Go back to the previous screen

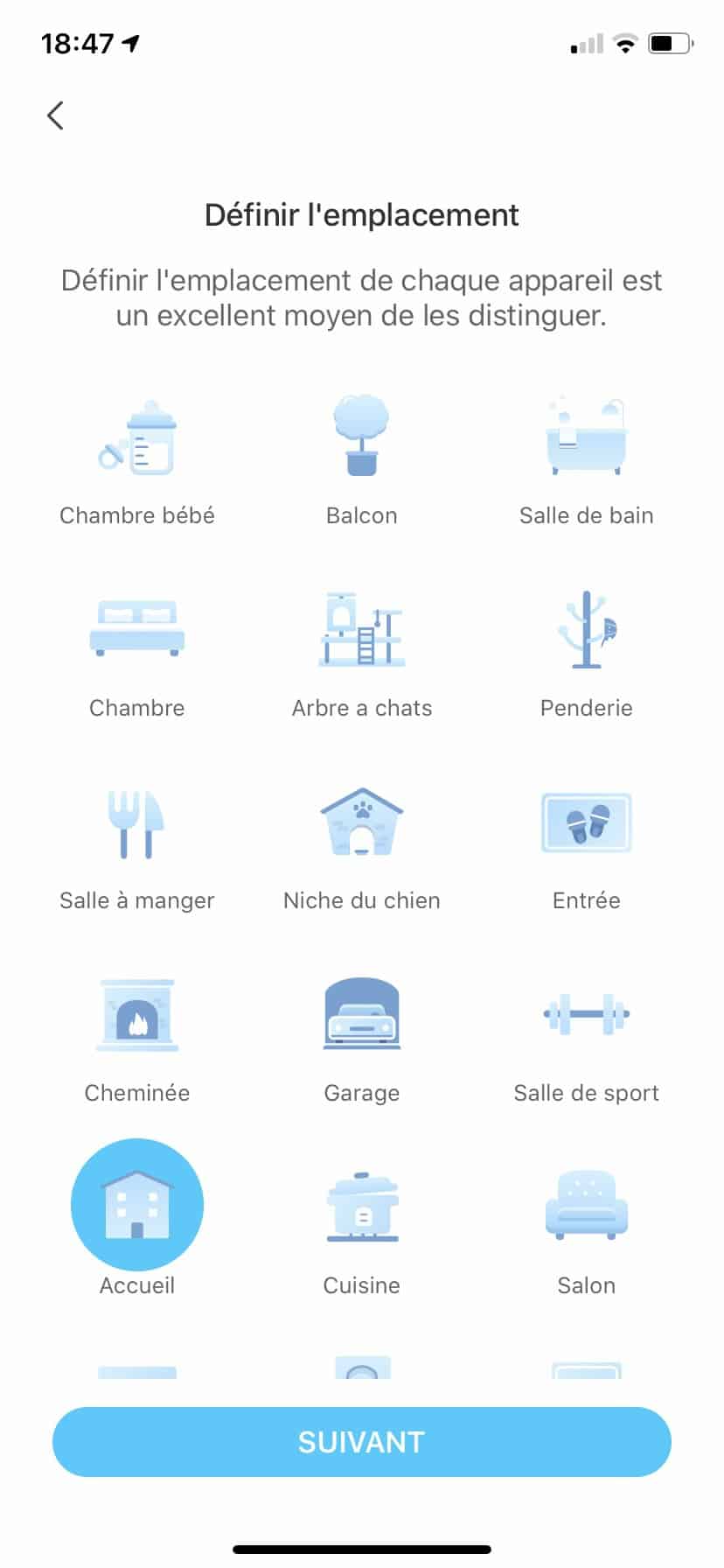(56, 115)
